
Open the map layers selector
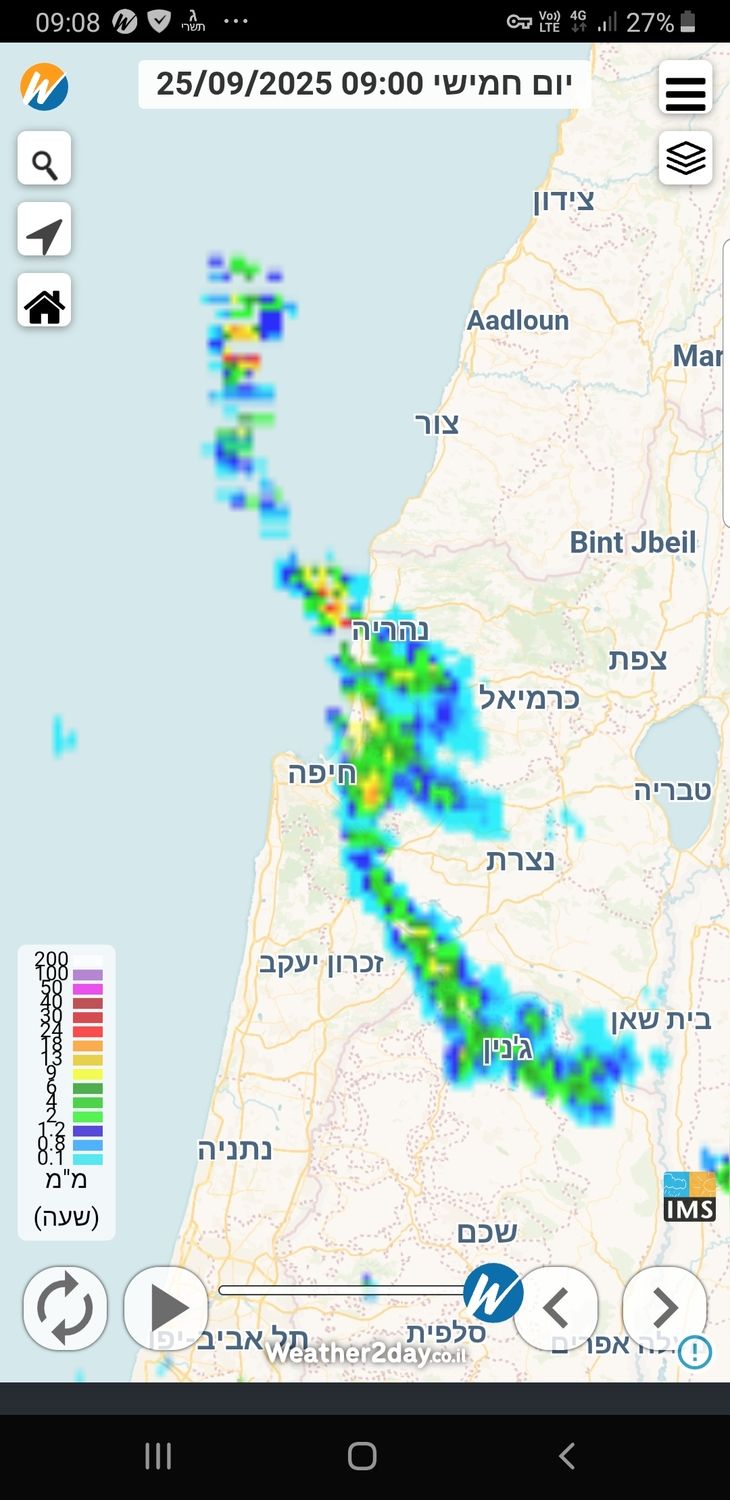point(685,158)
